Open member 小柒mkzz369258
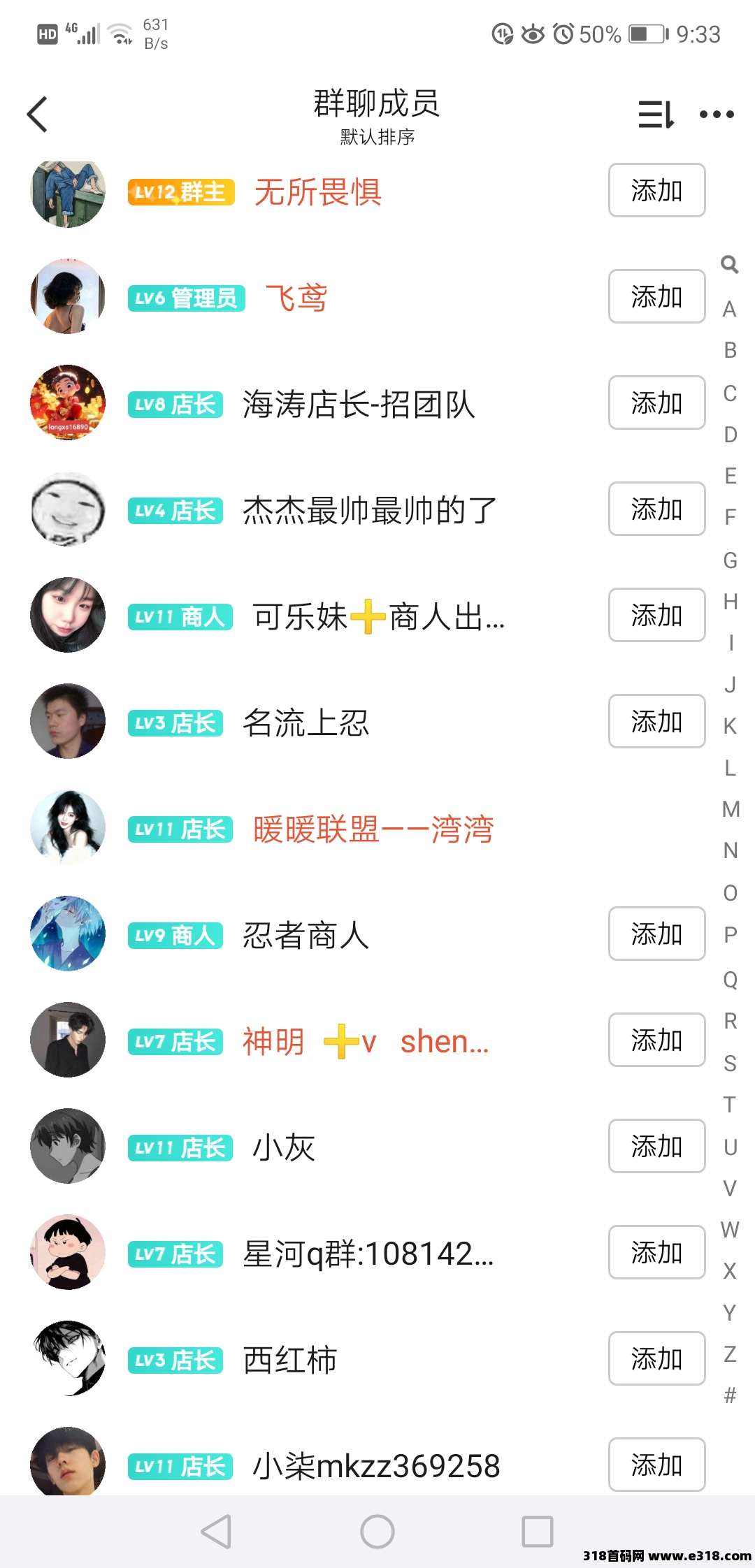Viewport: 755px width, 1568px height. (x=375, y=1466)
